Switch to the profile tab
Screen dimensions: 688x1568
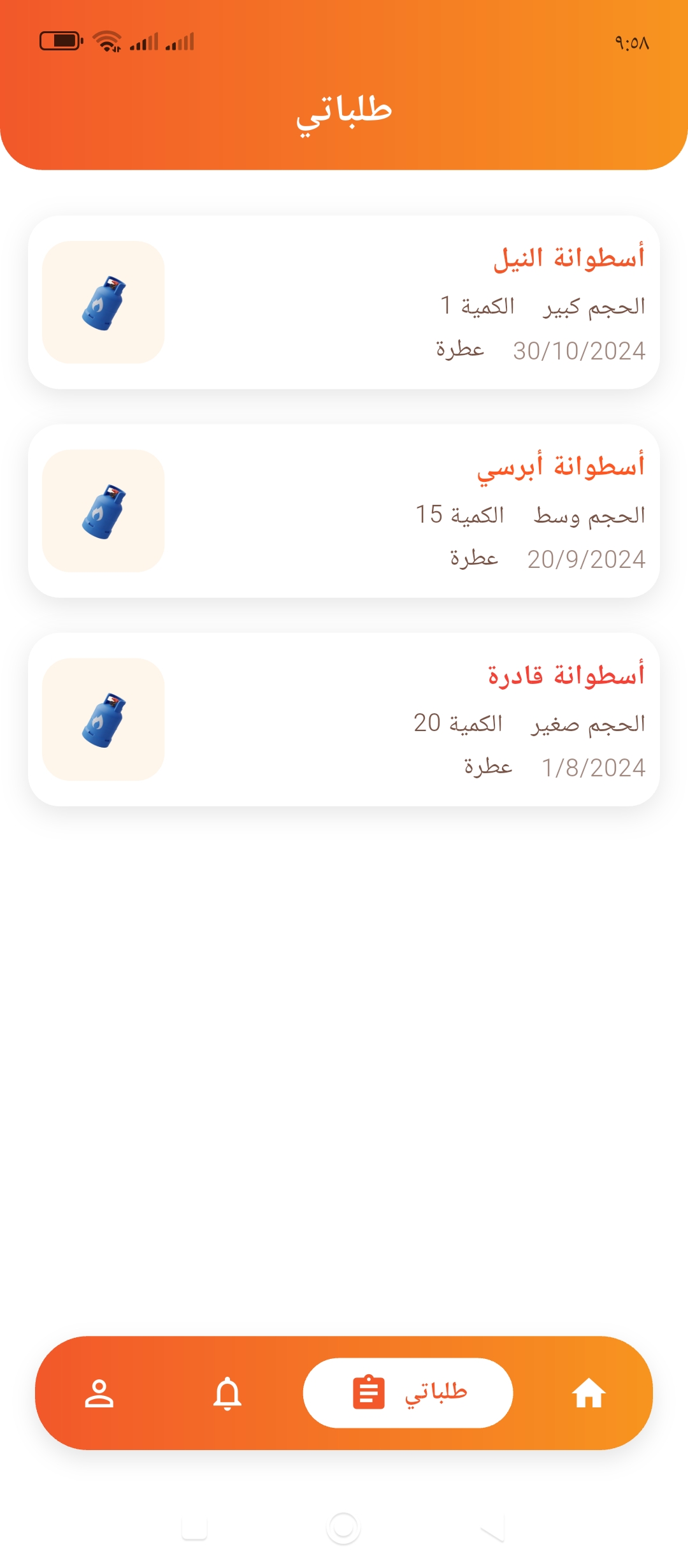tap(99, 1393)
